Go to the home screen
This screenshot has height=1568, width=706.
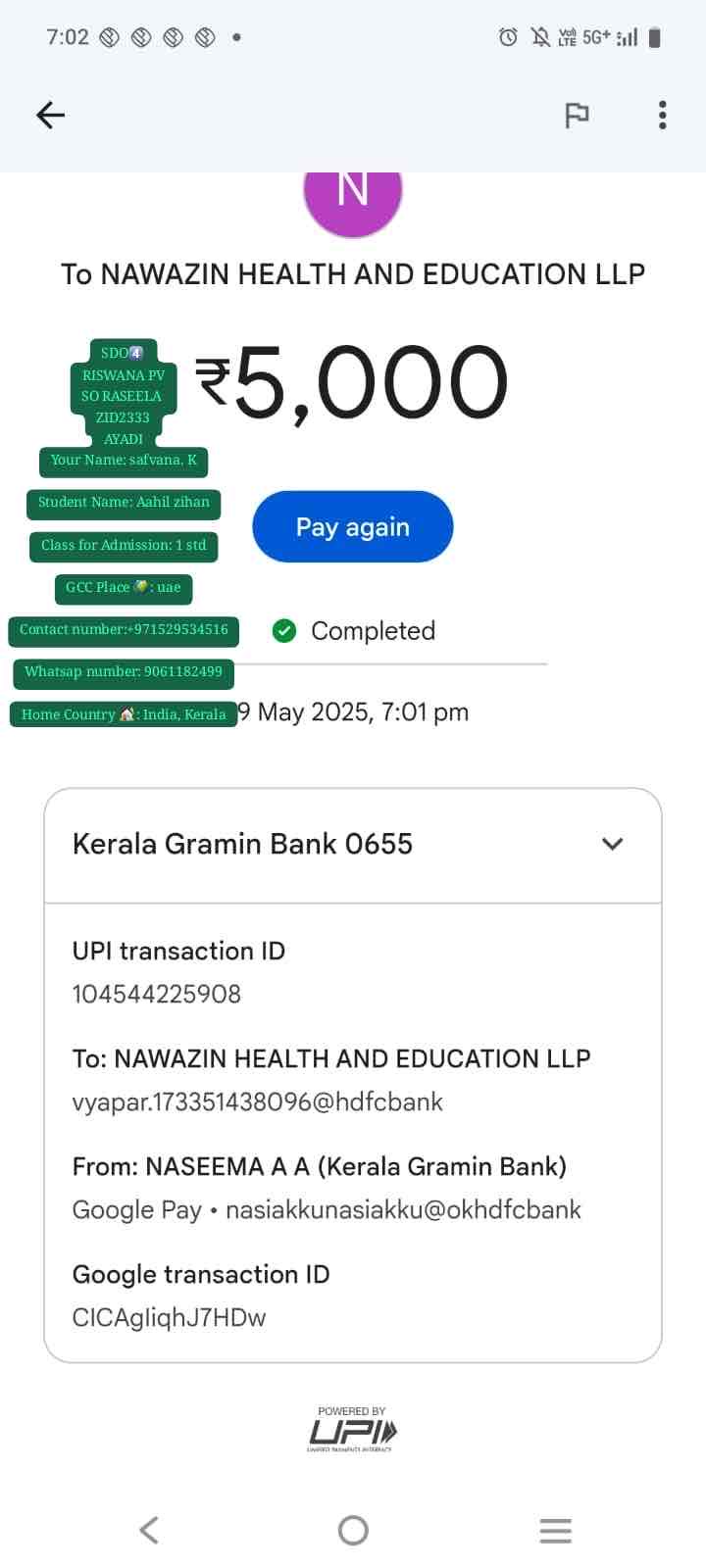(353, 1530)
